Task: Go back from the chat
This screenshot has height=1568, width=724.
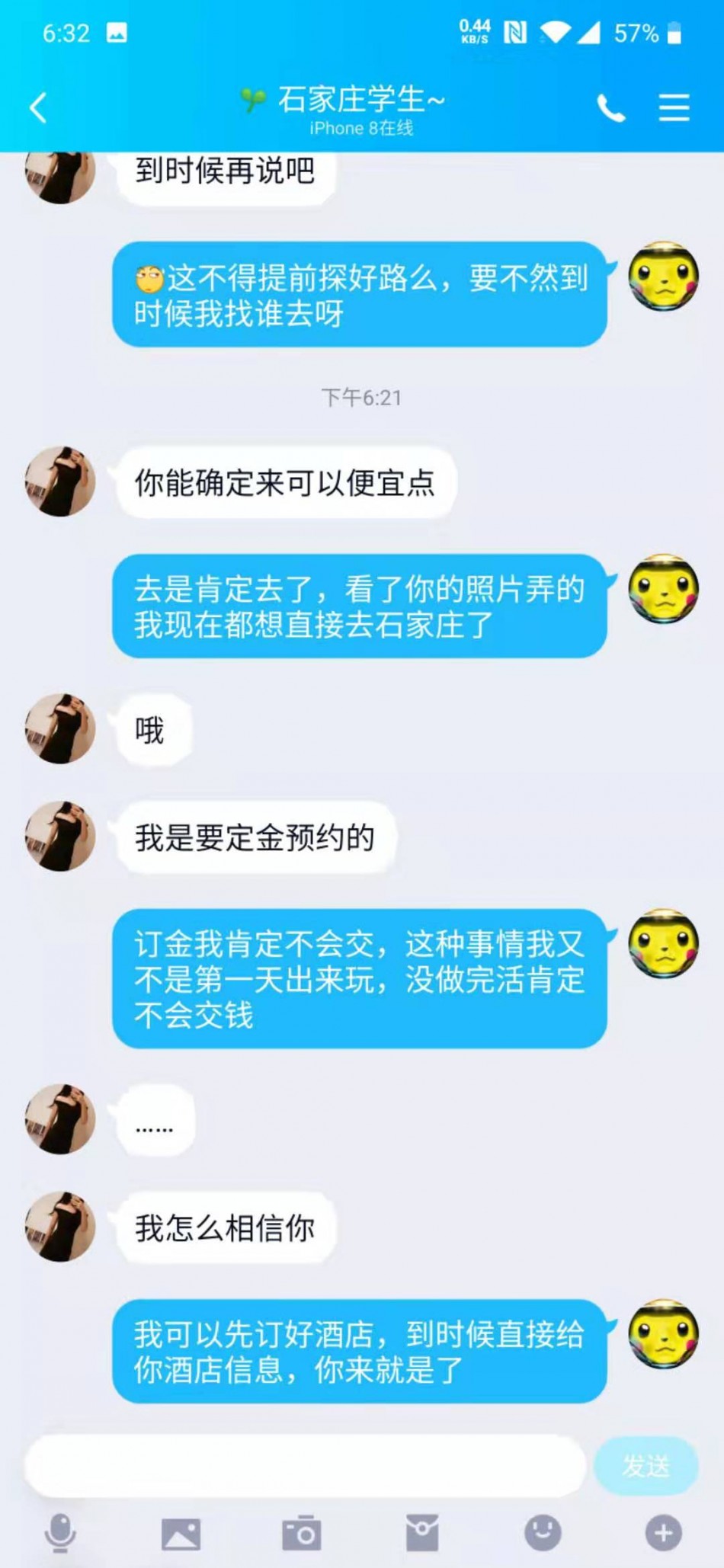Action: [x=38, y=107]
